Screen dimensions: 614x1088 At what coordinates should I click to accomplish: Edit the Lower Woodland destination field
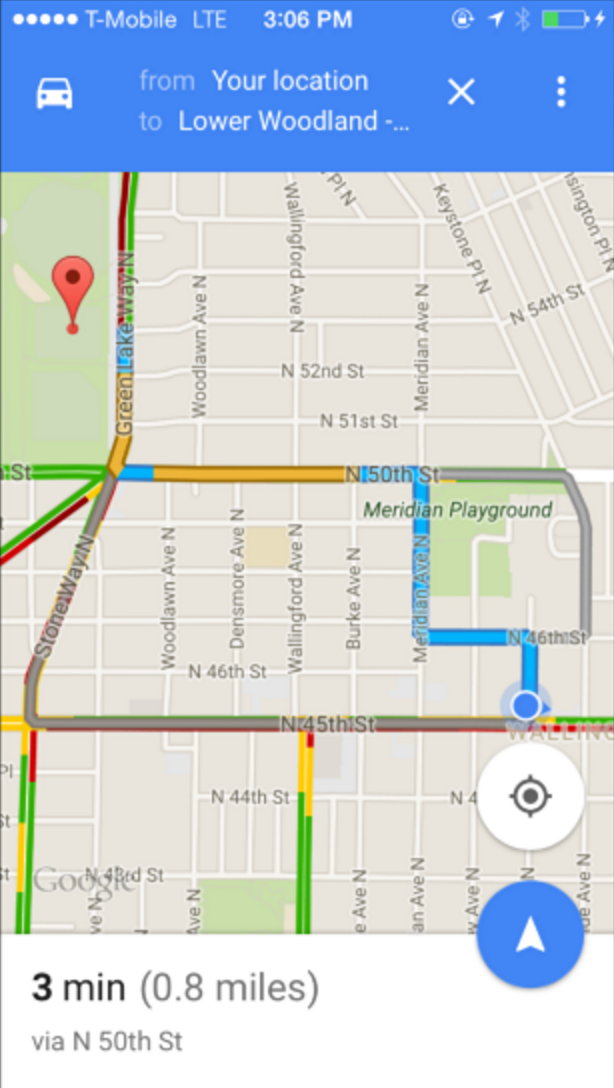click(293, 121)
